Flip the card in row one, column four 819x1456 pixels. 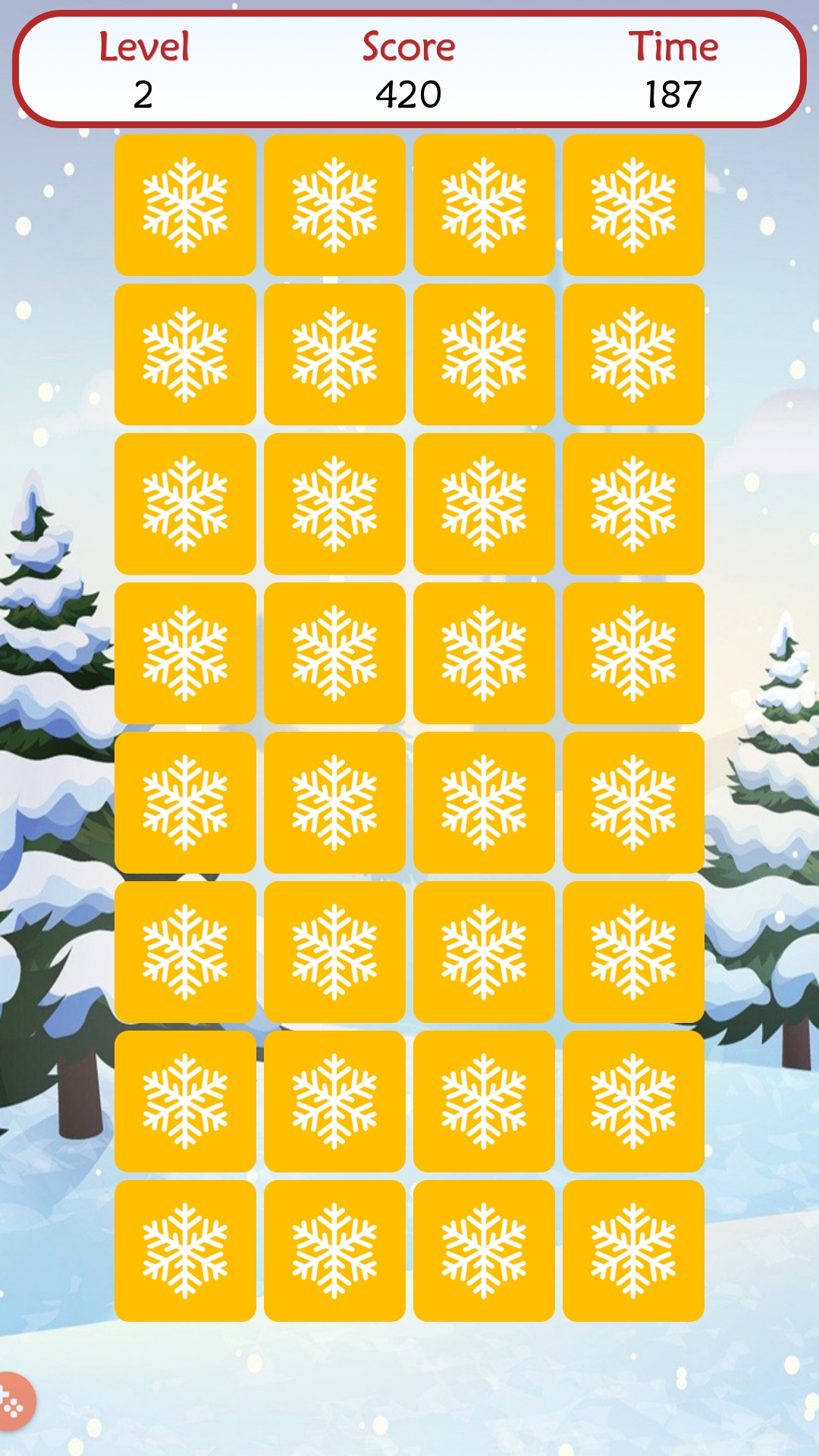pyautogui.click(x=633, y=205)
